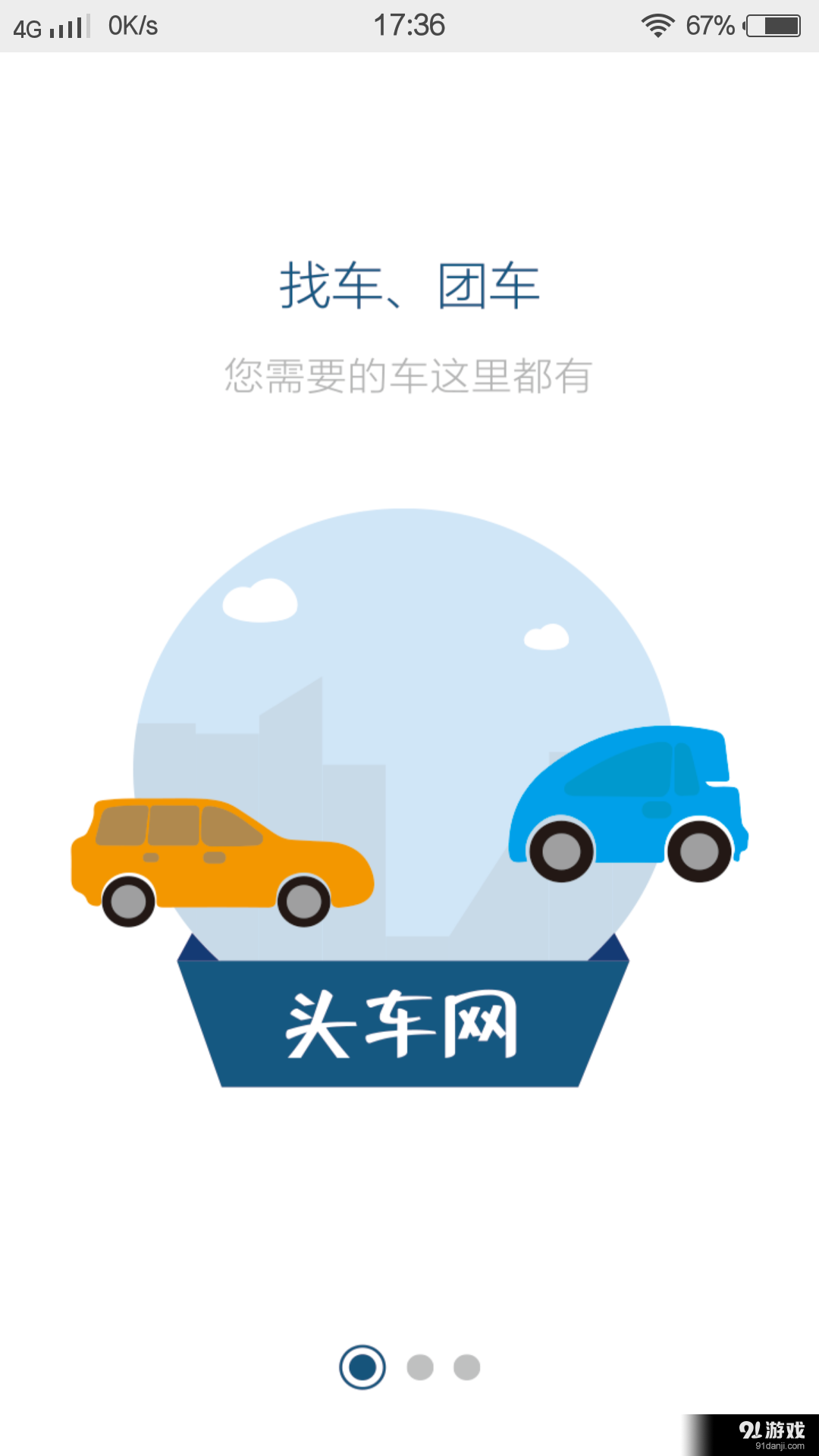Tap the cloud above the blue car
The image size is (819, 1456).
click(548, 635)
